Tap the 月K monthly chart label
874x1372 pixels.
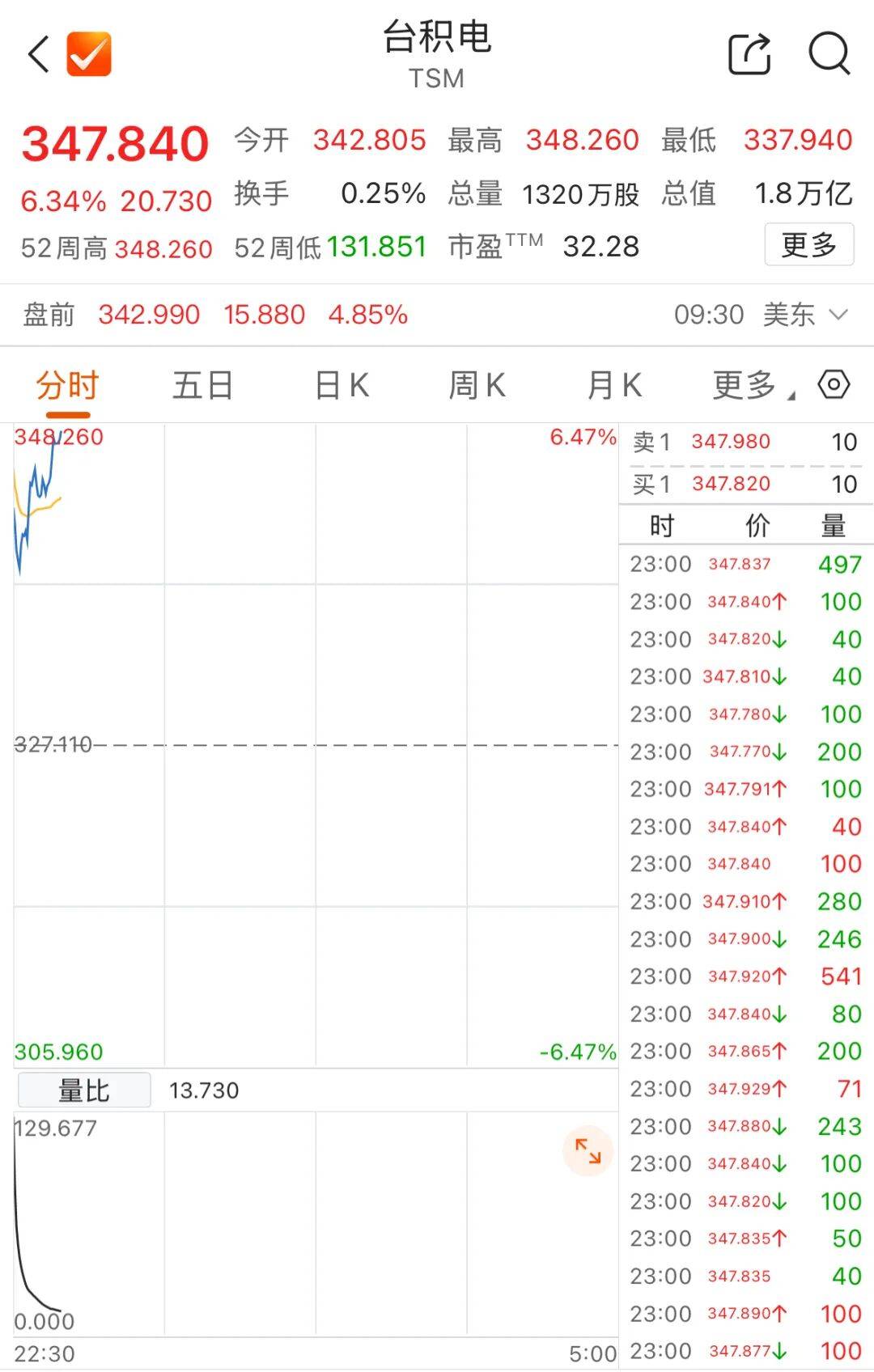(617, 386)
